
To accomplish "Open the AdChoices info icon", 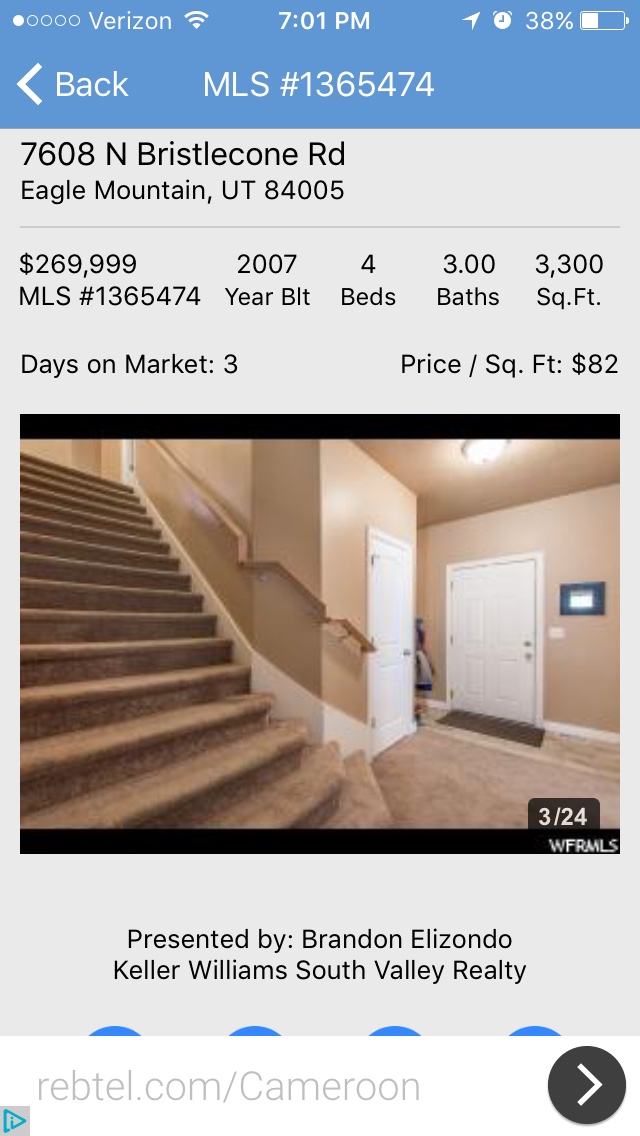I will coord(13,1122).
